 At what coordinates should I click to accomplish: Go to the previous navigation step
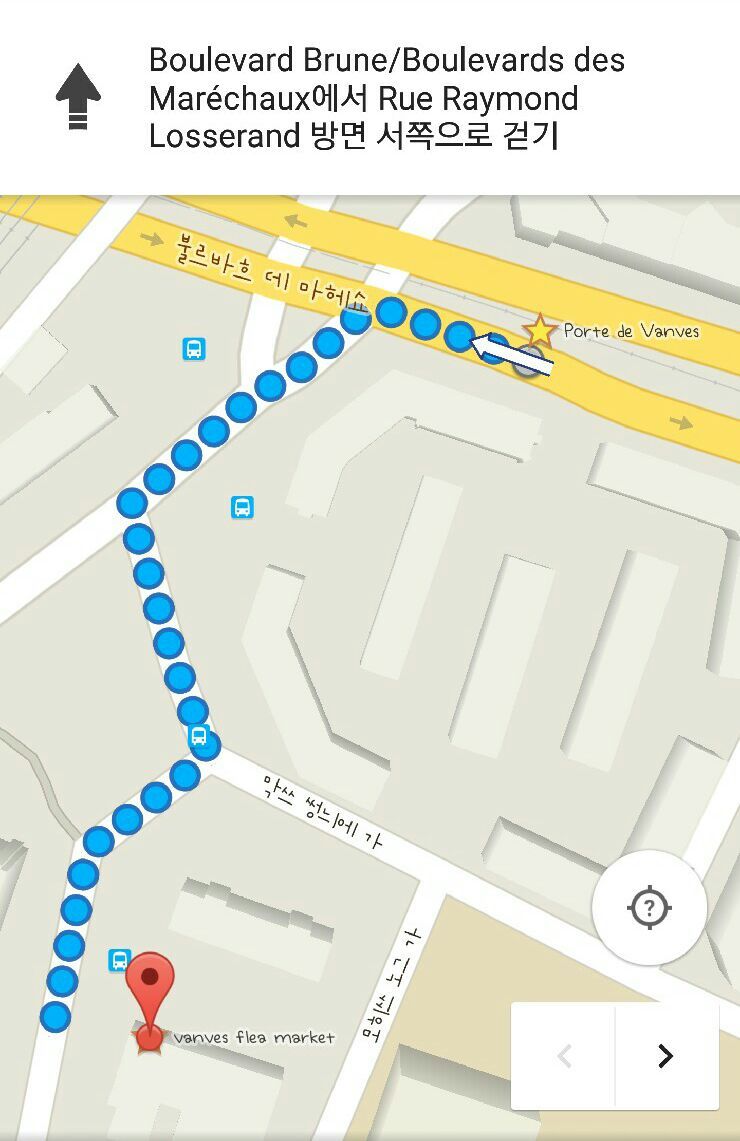point(564,1056)
